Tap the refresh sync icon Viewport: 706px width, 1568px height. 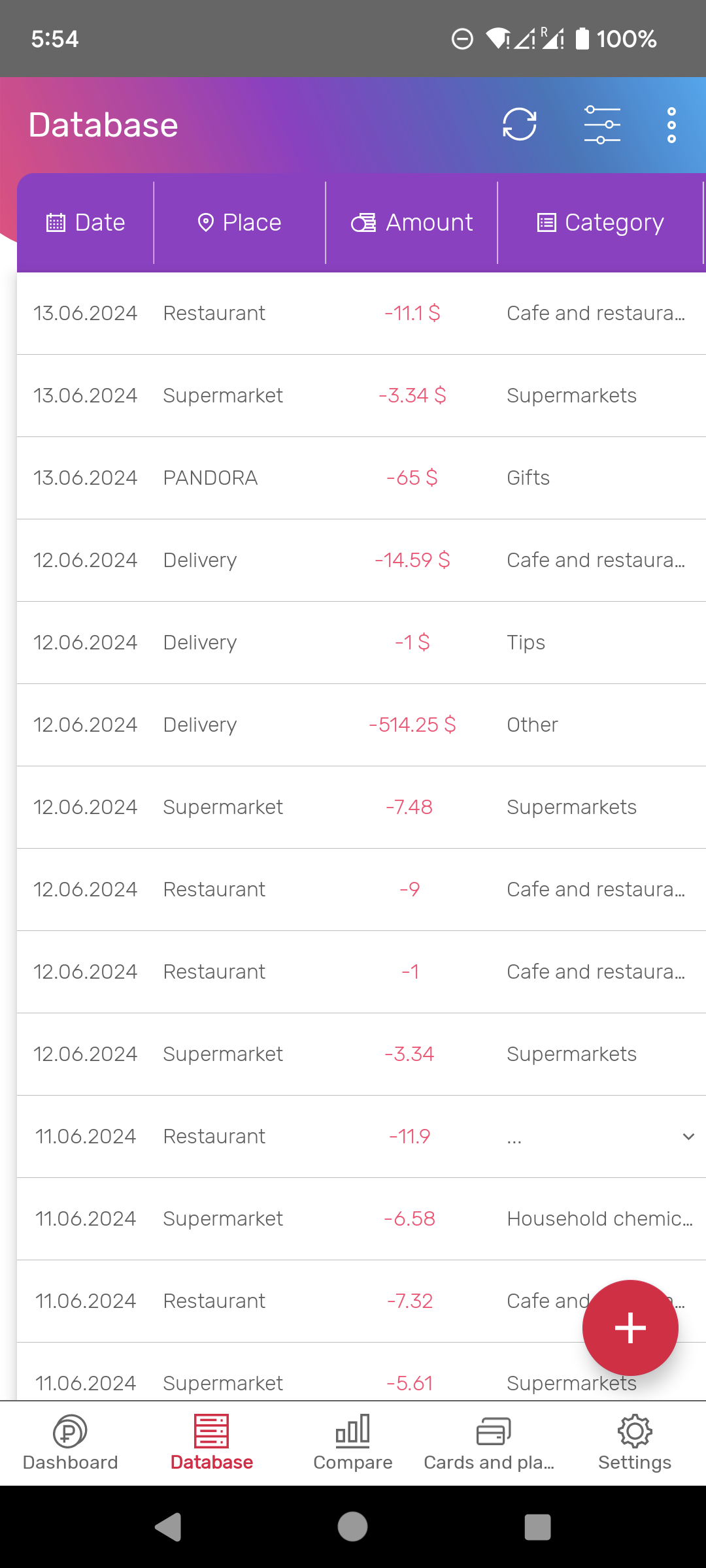pos(520,125)
